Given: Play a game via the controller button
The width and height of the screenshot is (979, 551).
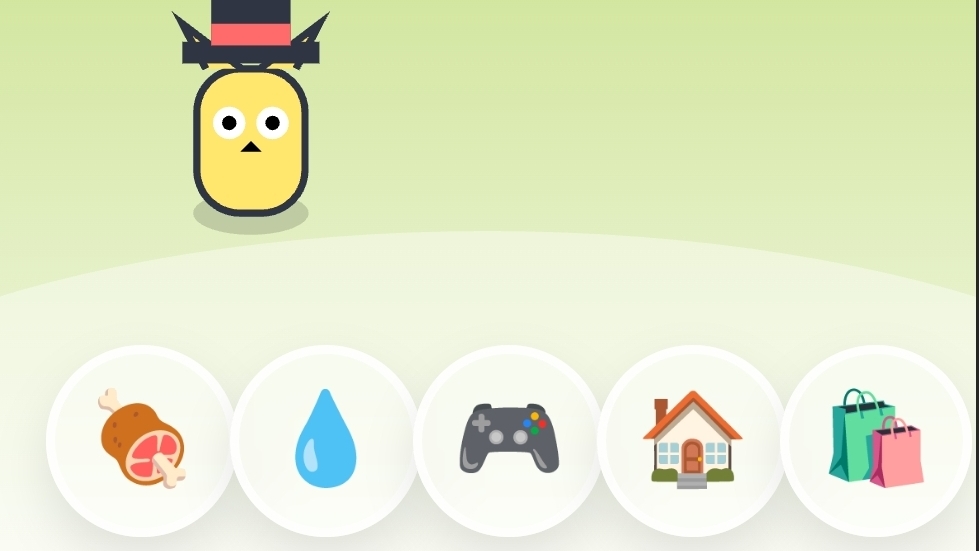Looking at the screenshot, I should pos(508,440).
